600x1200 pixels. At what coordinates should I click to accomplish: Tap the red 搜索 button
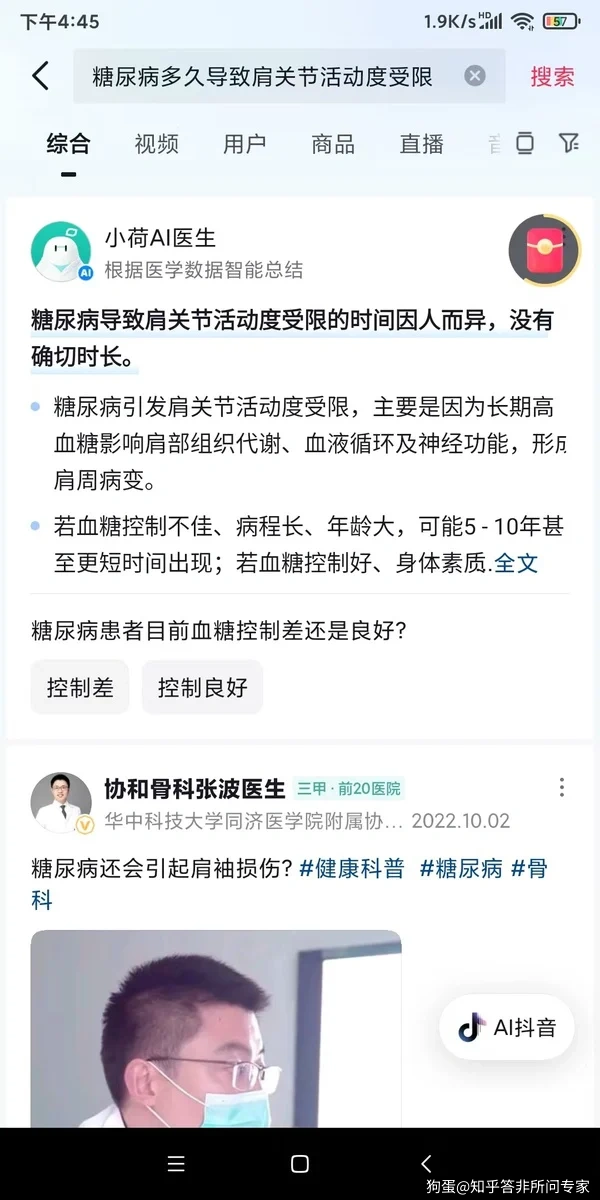[x=552, y=76]
